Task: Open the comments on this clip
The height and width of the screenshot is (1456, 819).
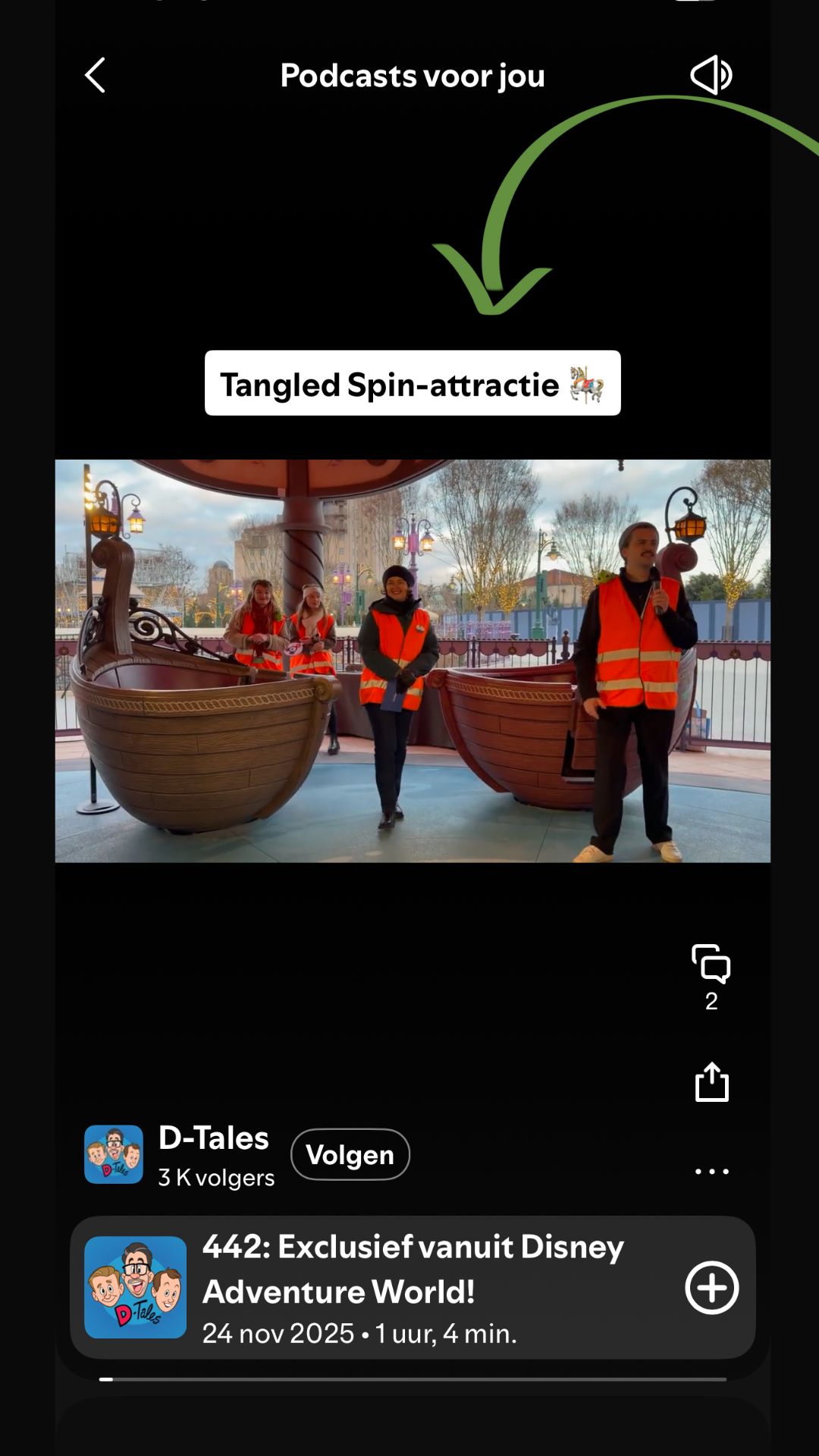Action: [711, 965]
